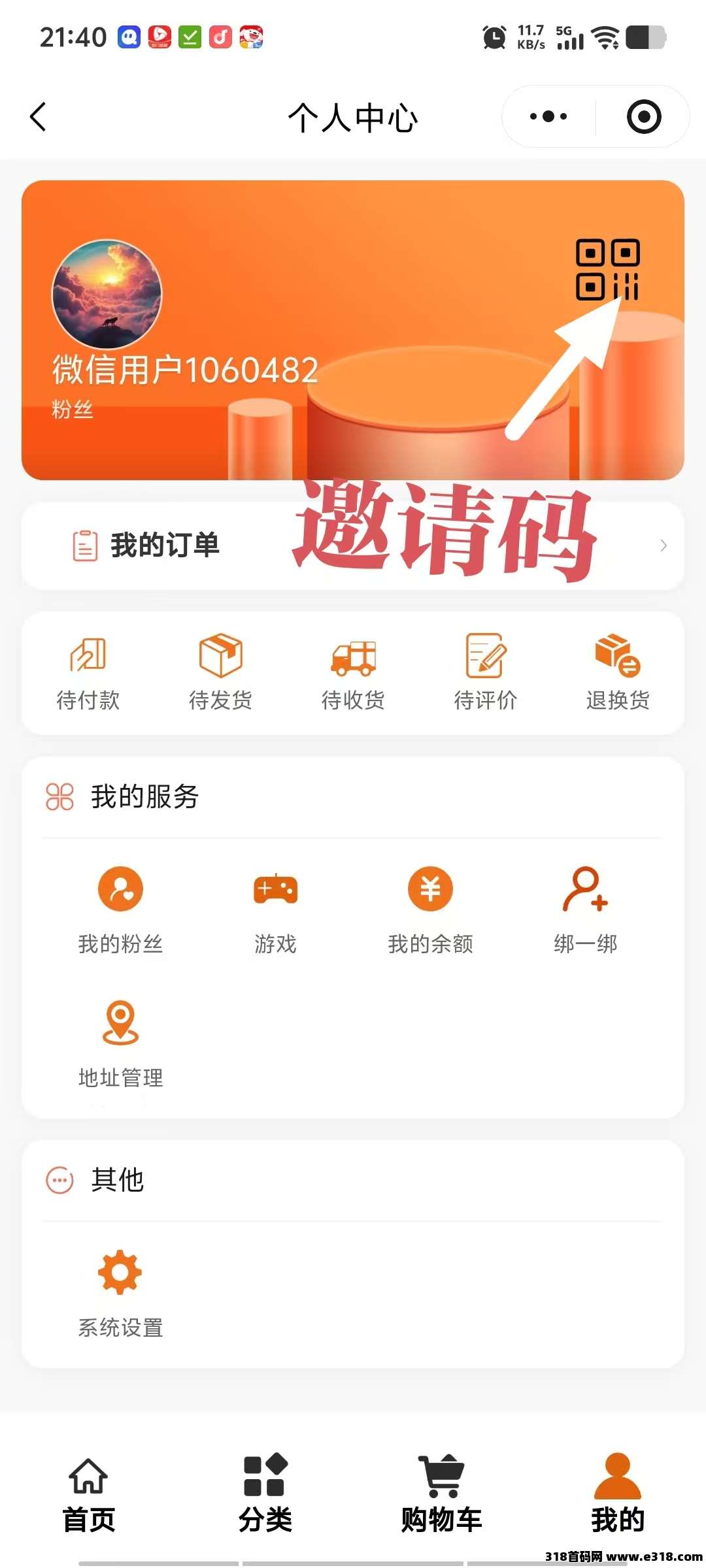Go back from 个人中心
The image size is (706, 1568).
[39, 118]
